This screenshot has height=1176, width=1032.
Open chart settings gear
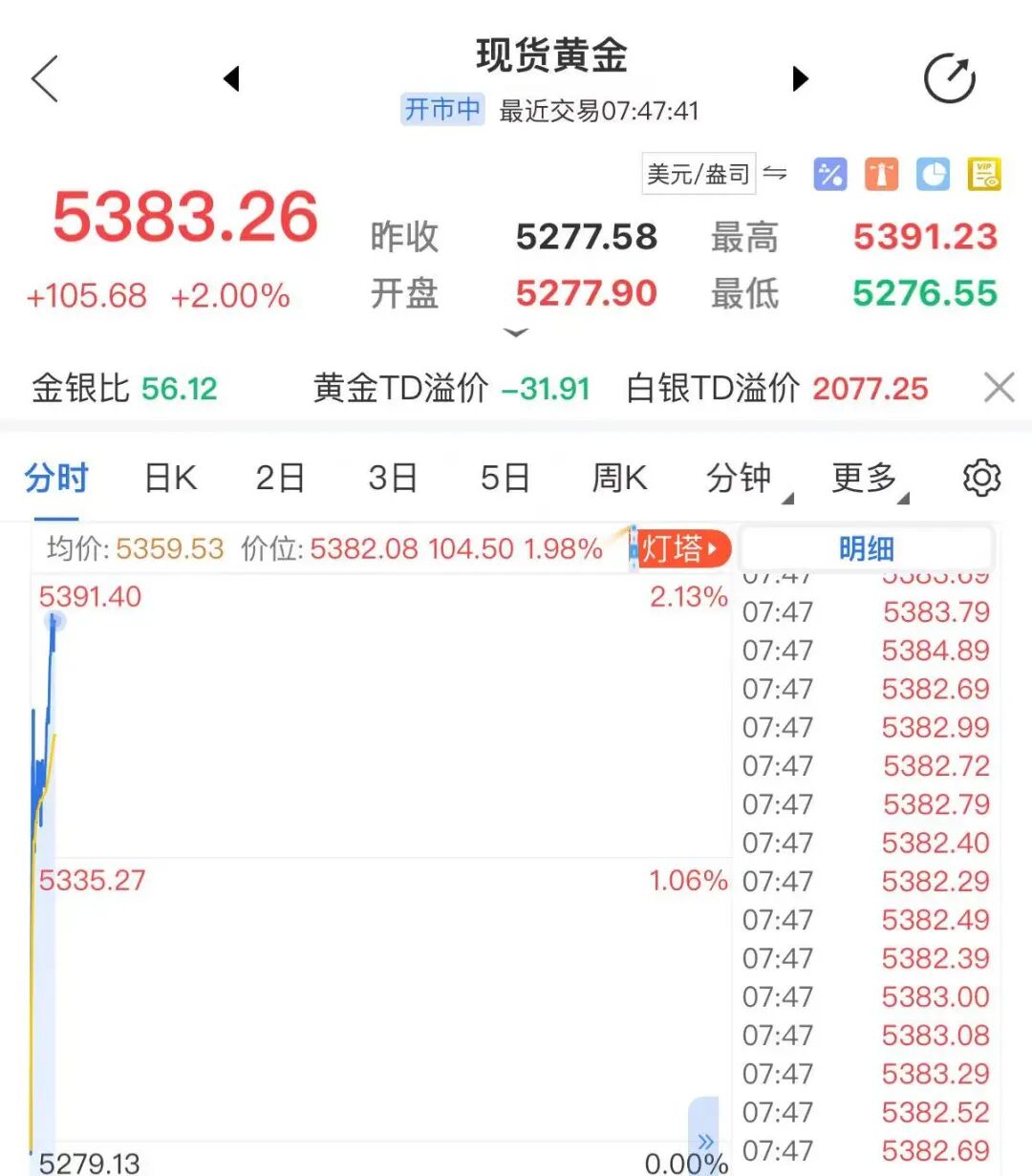pos(981,477)
